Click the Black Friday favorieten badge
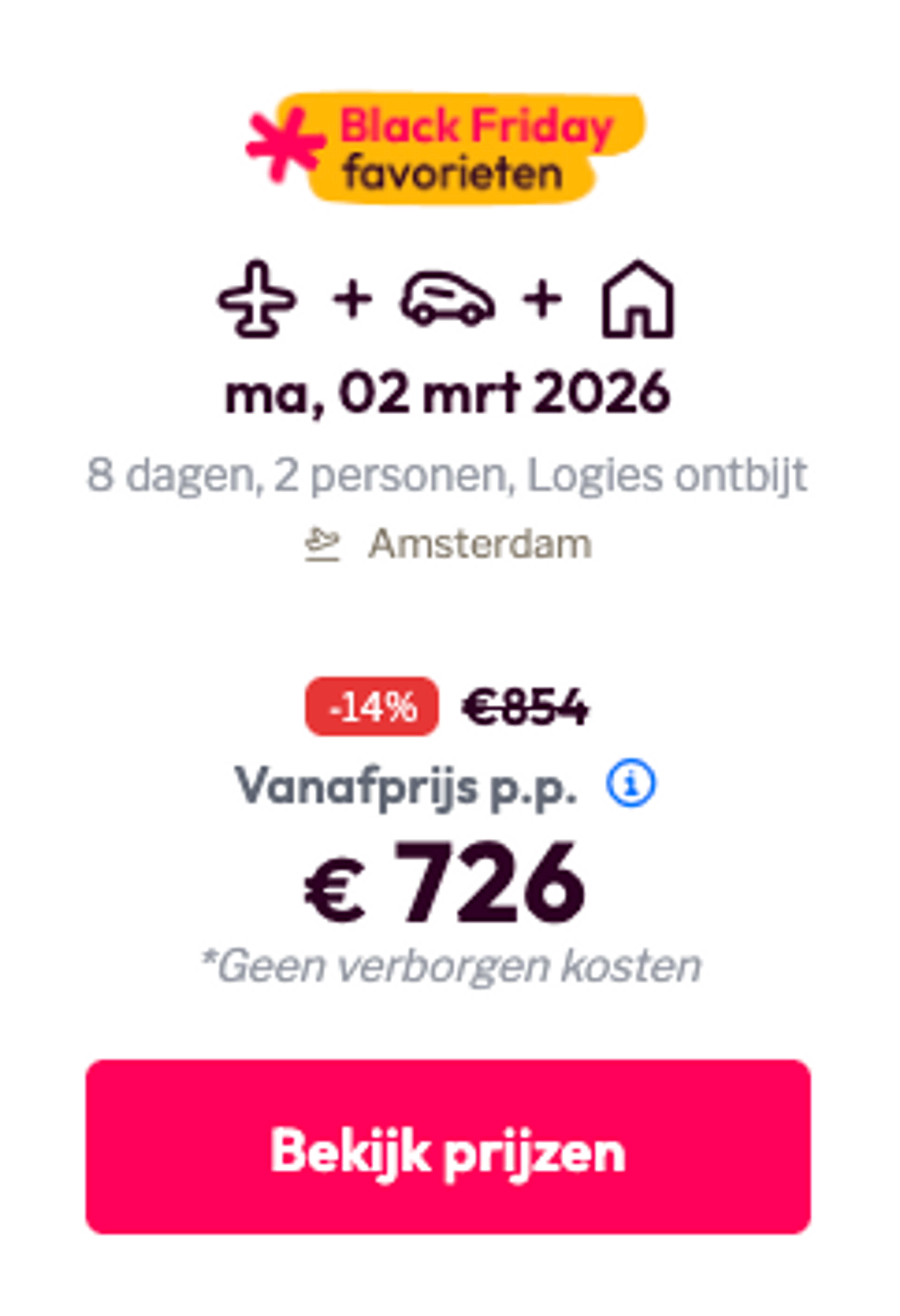Image resolution: width=900 pixels, height=1316 pixels. click(453, 144)
